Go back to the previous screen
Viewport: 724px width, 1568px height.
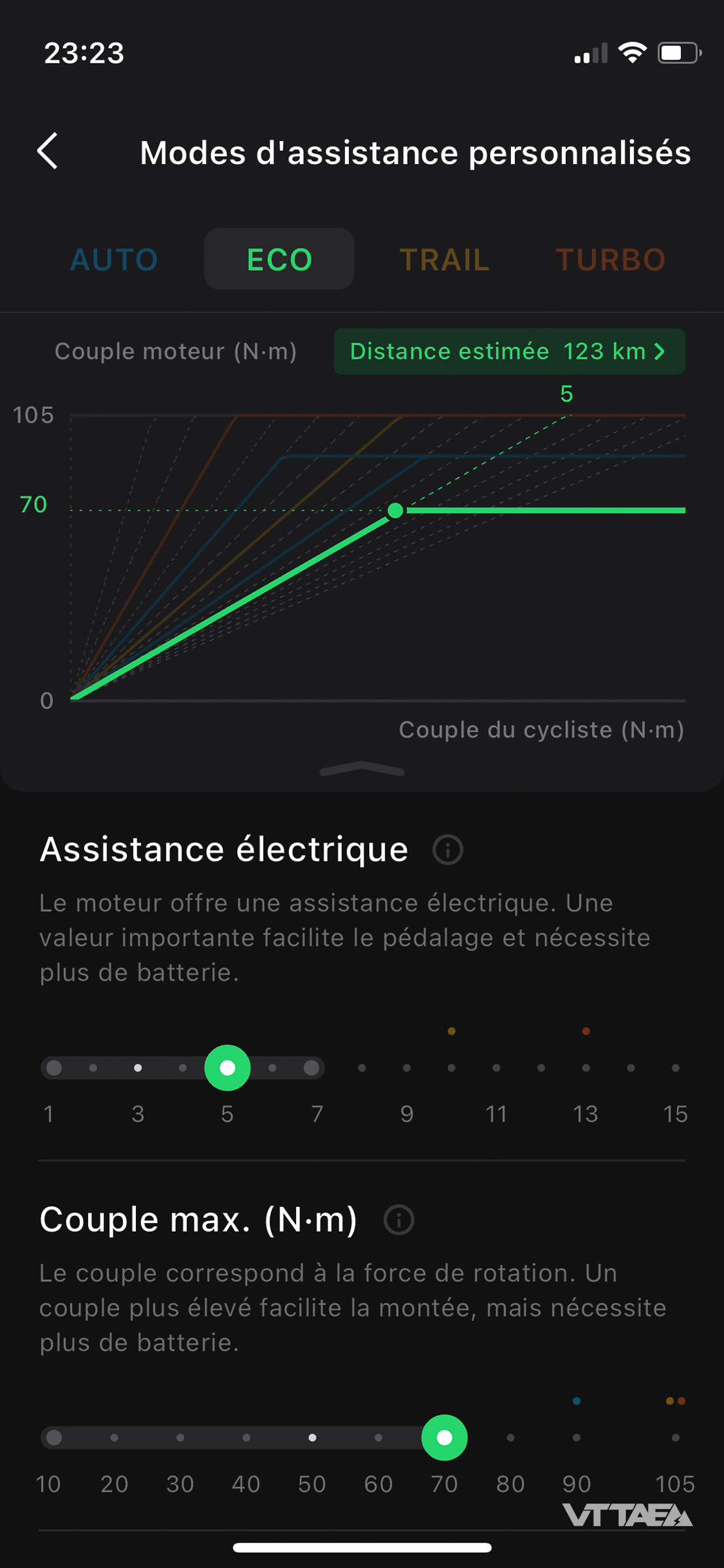point(48,151)
